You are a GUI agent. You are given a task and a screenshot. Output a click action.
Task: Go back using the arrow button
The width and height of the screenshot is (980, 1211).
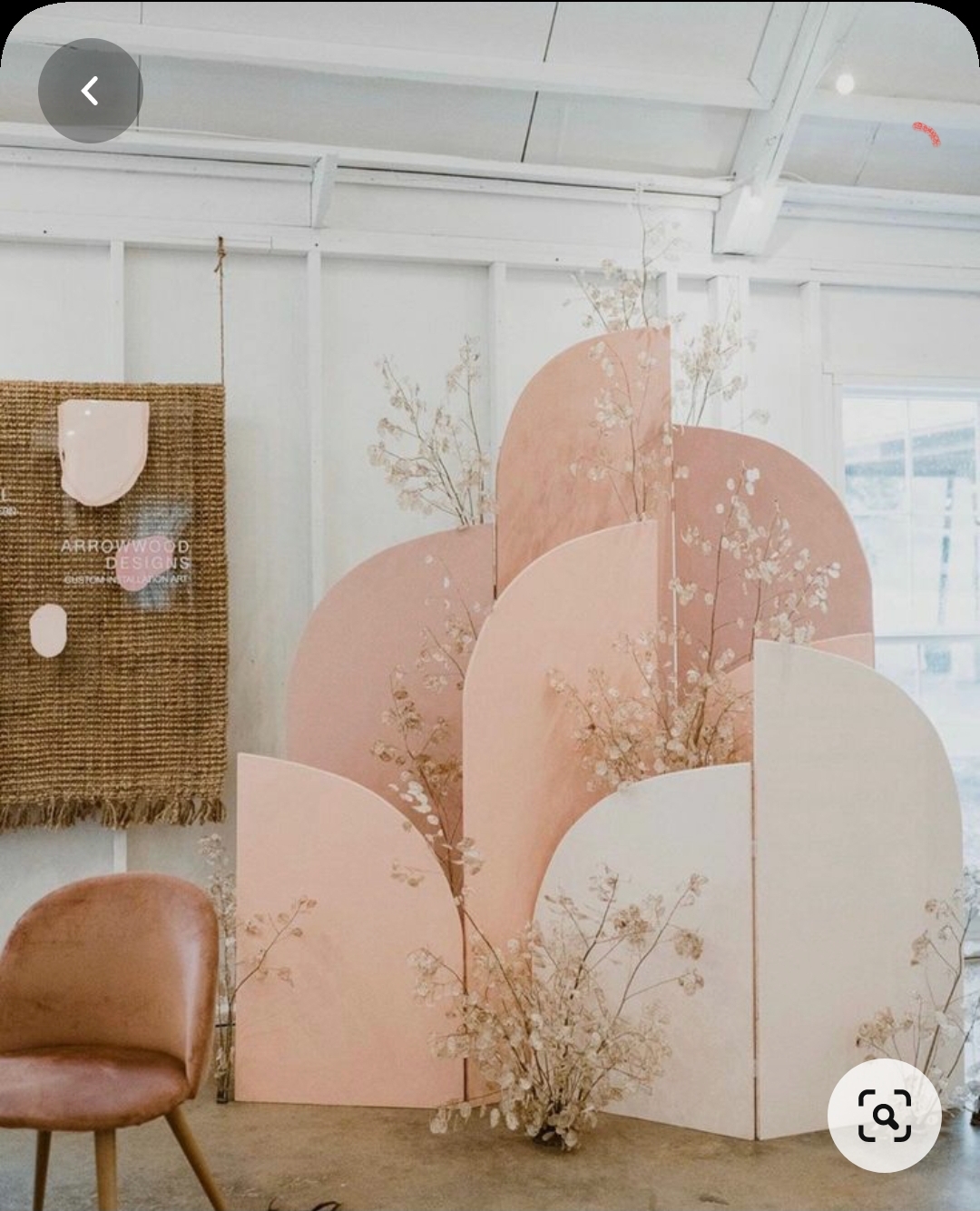(90, 91)
